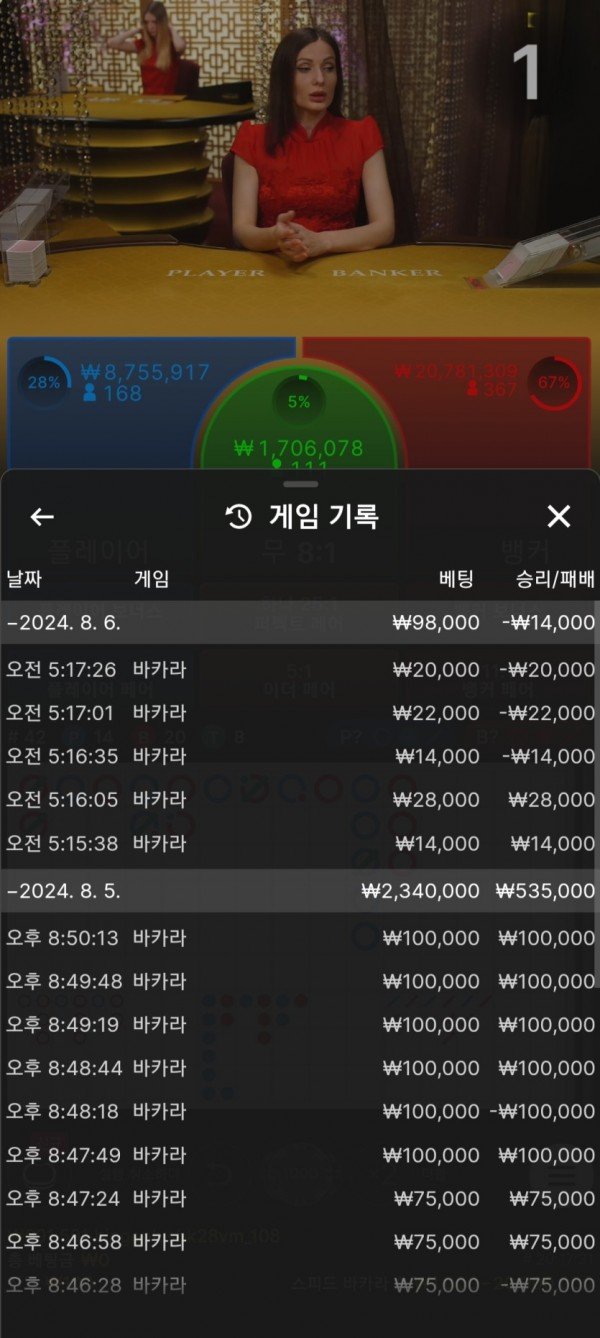View the 오후 8:47:24 game details

[x=300, y=1198]
